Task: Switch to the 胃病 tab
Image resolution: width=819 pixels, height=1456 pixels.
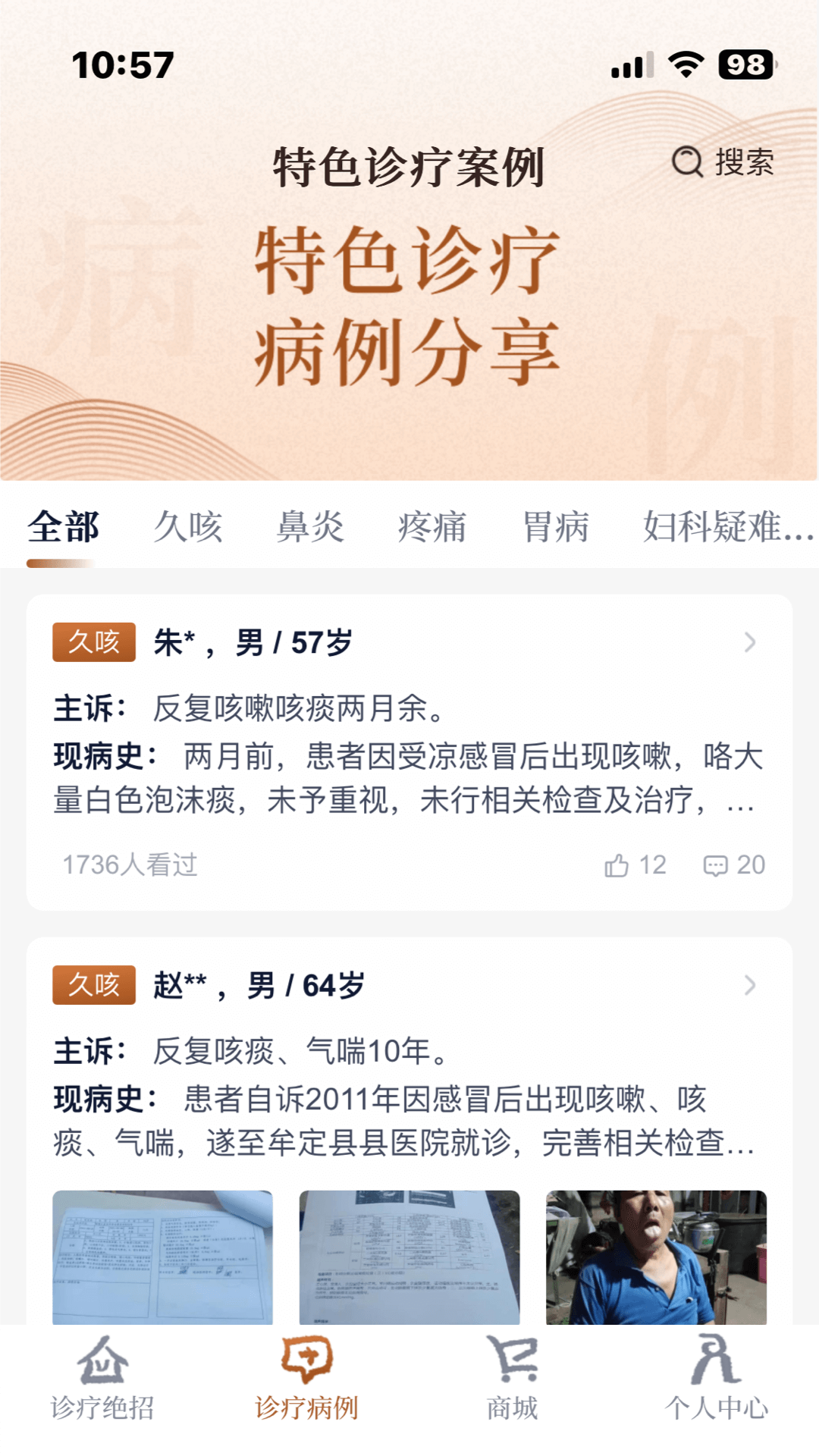Action: 556,527
